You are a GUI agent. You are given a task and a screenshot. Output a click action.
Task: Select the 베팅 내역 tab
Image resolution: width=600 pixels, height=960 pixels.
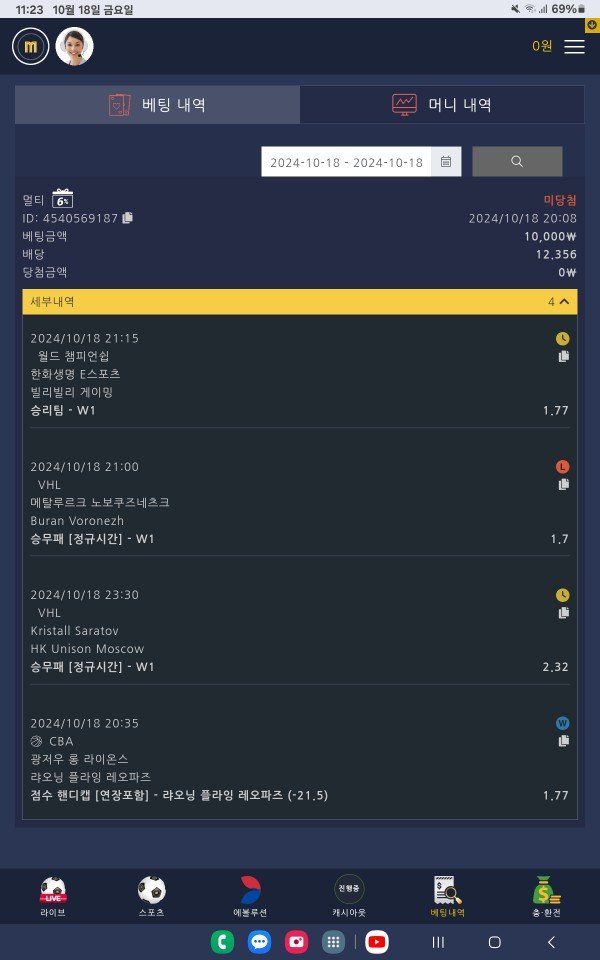point(157,104)
